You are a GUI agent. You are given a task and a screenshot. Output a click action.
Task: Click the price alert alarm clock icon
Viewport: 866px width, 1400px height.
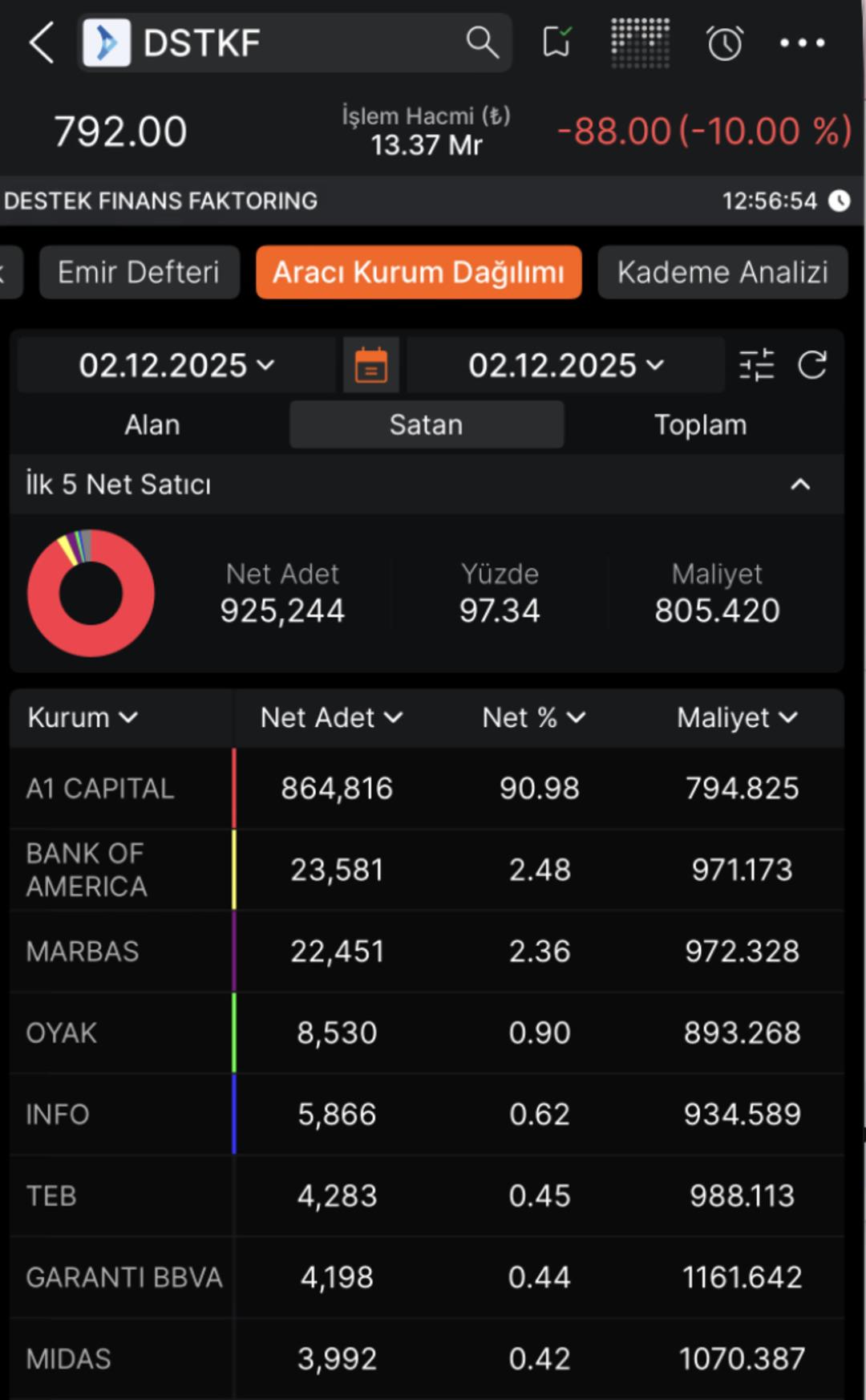click(x=723, y=43)
